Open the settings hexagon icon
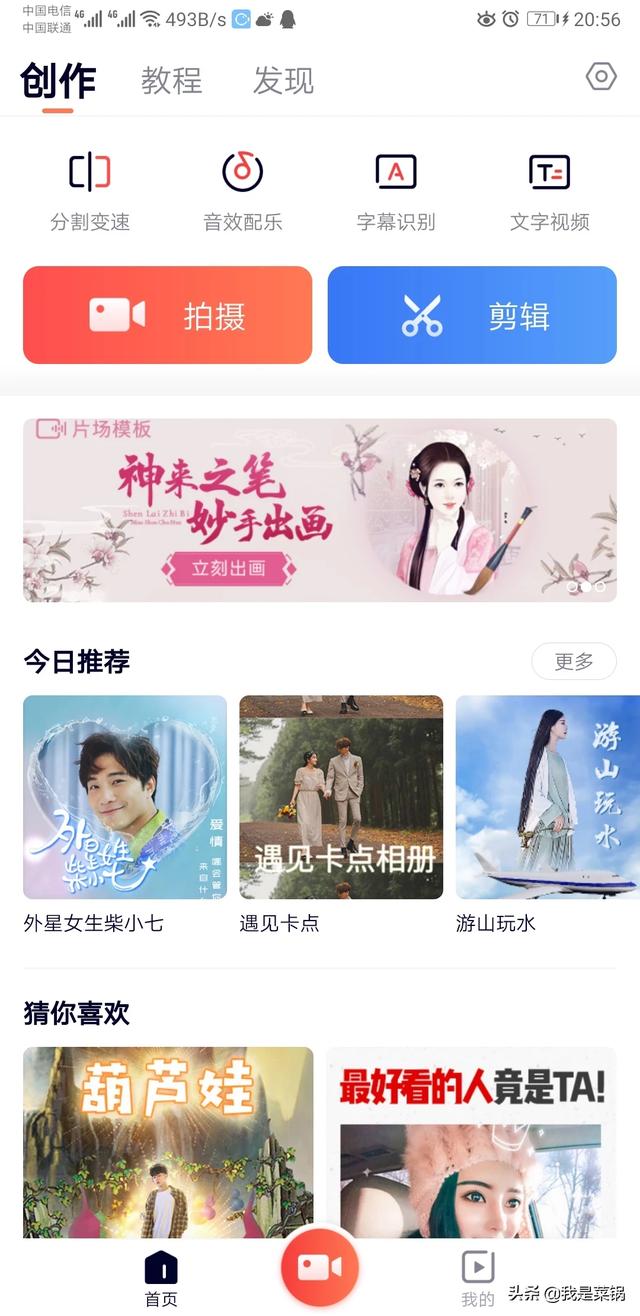 click(x=600, y=78)
